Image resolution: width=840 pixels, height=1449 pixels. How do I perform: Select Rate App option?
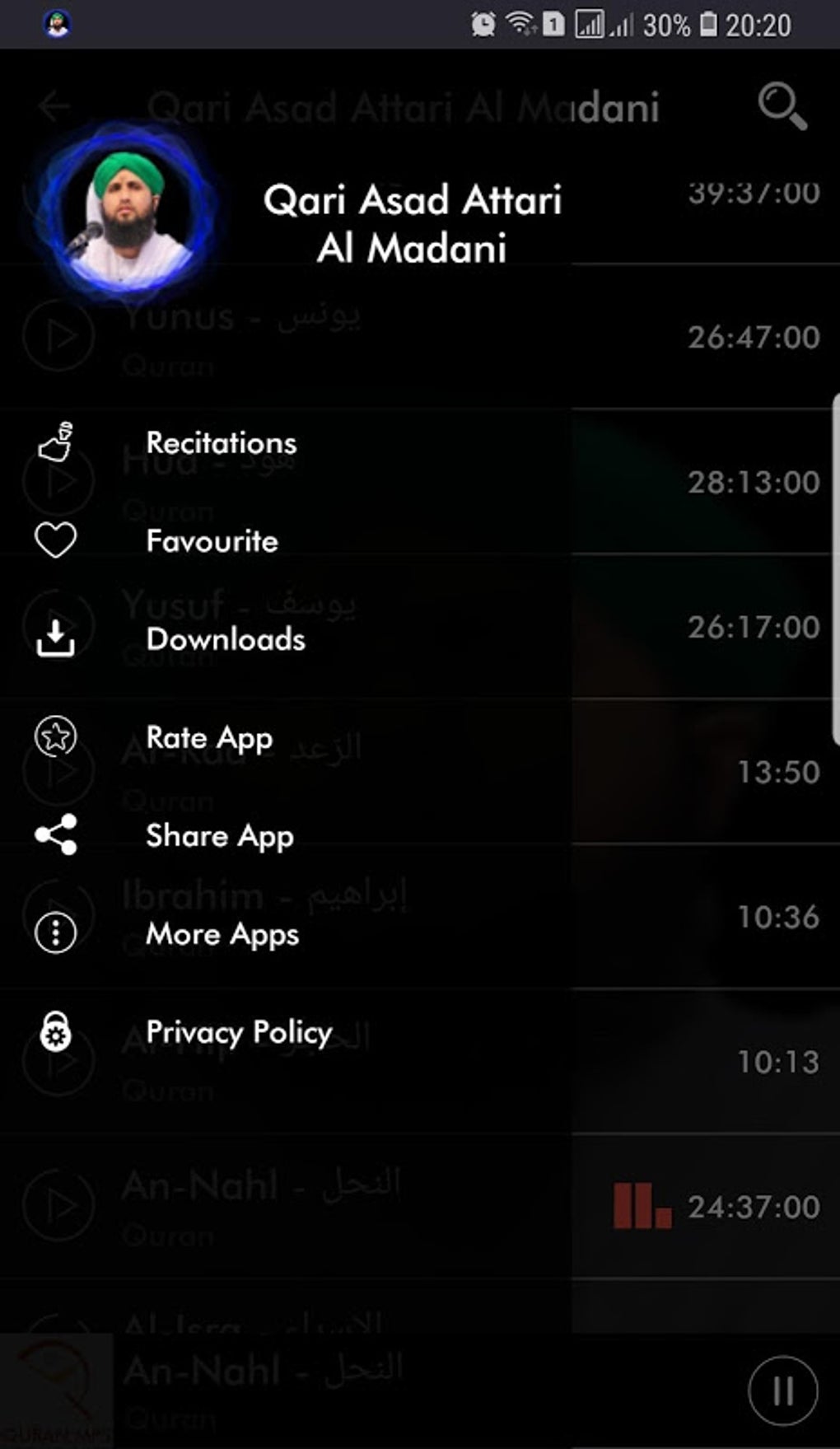209,737
